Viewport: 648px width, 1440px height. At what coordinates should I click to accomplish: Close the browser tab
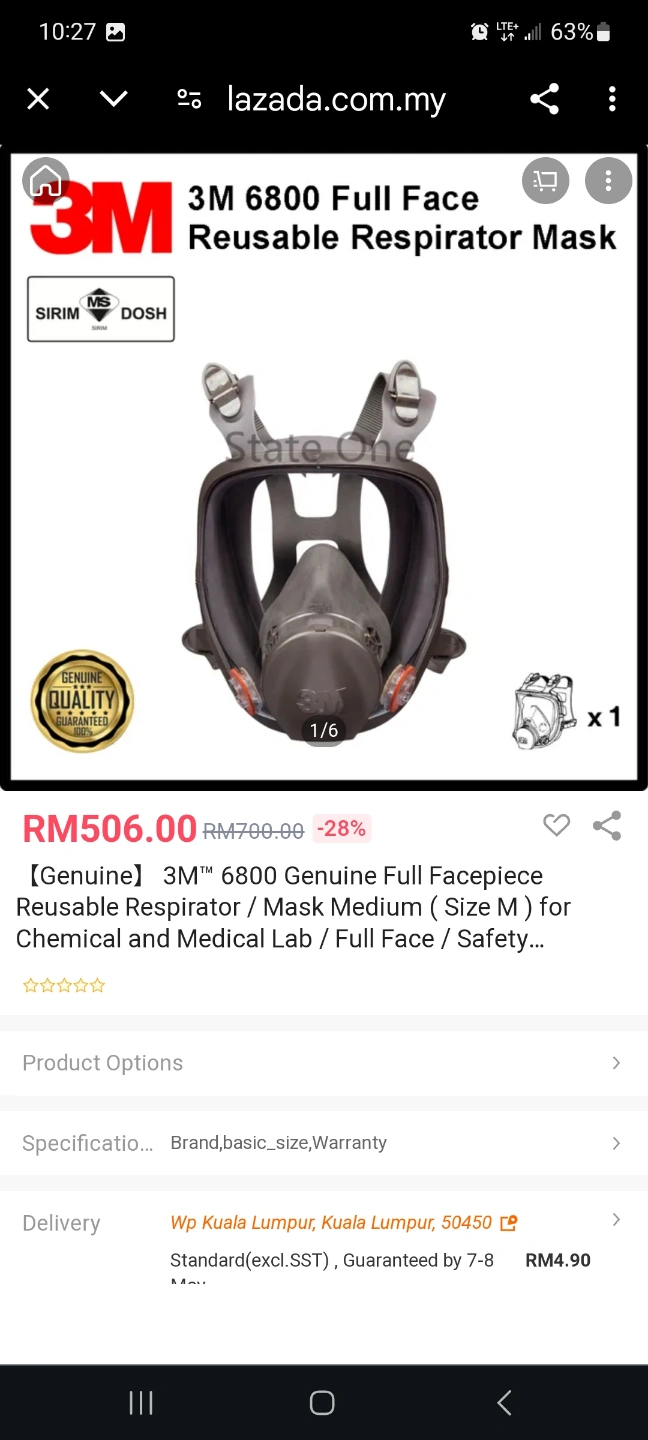pyautogui.click(x=38, y=99)
